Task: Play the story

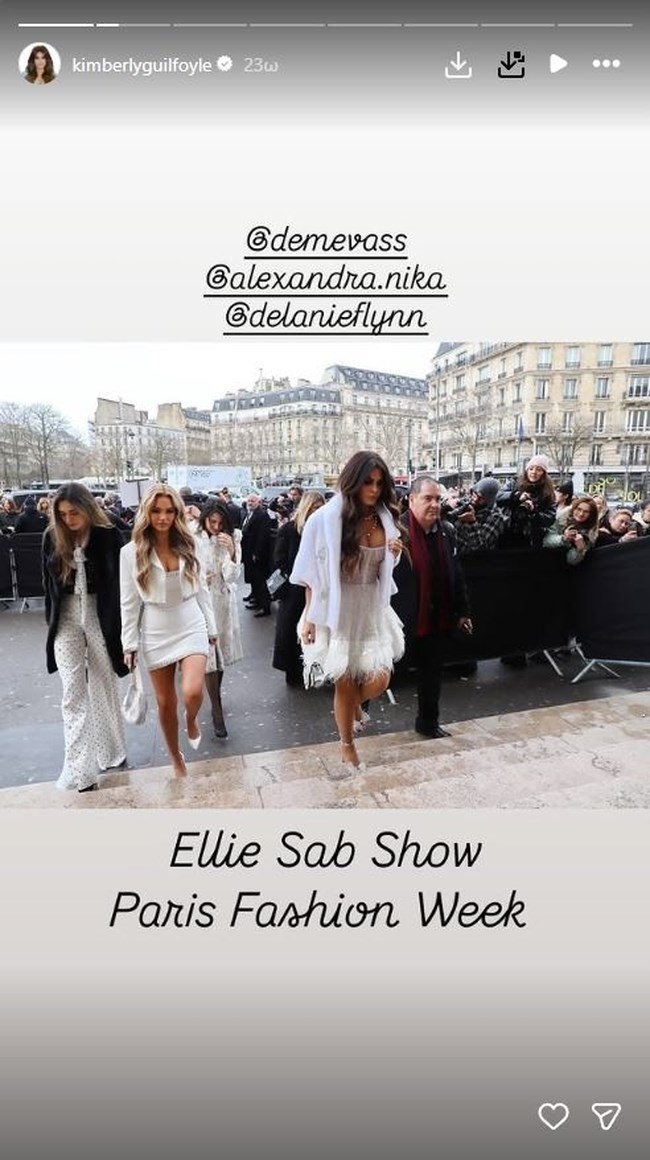Action: click(558, 65)
